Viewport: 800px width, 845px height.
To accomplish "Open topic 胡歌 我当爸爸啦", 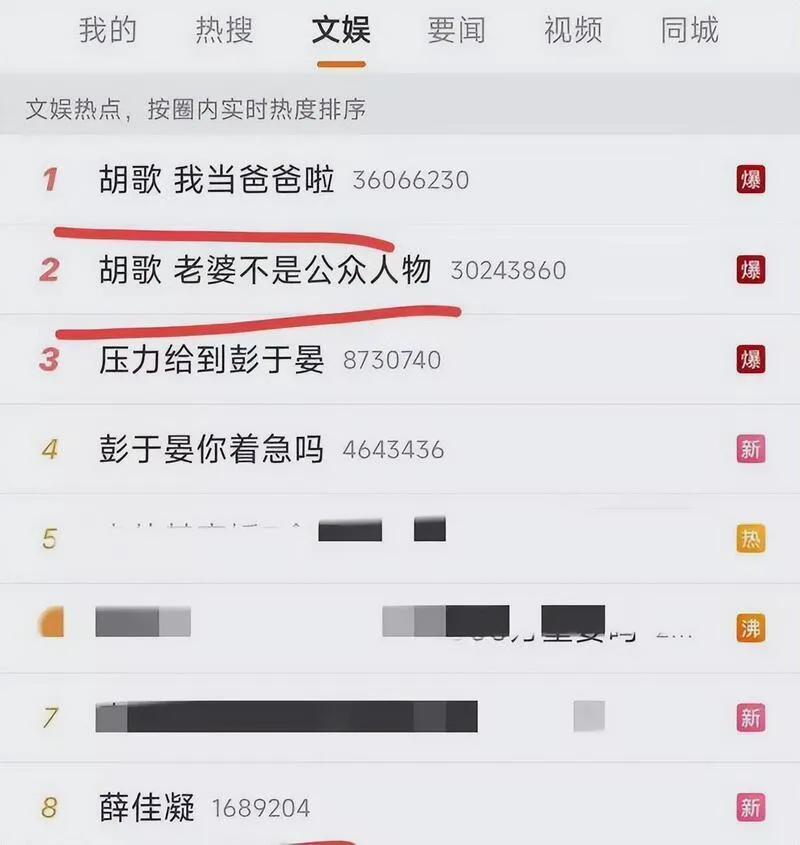I will coord(217,180).
